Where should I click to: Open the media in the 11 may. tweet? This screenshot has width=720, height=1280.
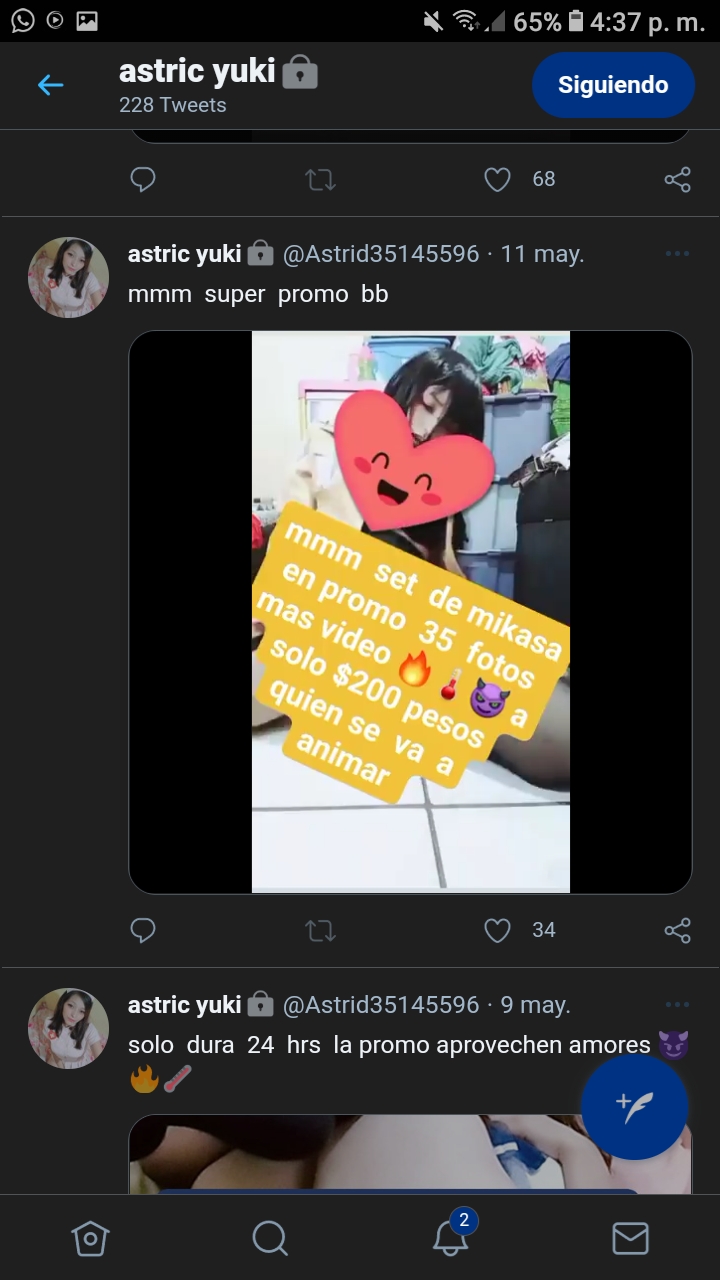[x=410, y=612]
